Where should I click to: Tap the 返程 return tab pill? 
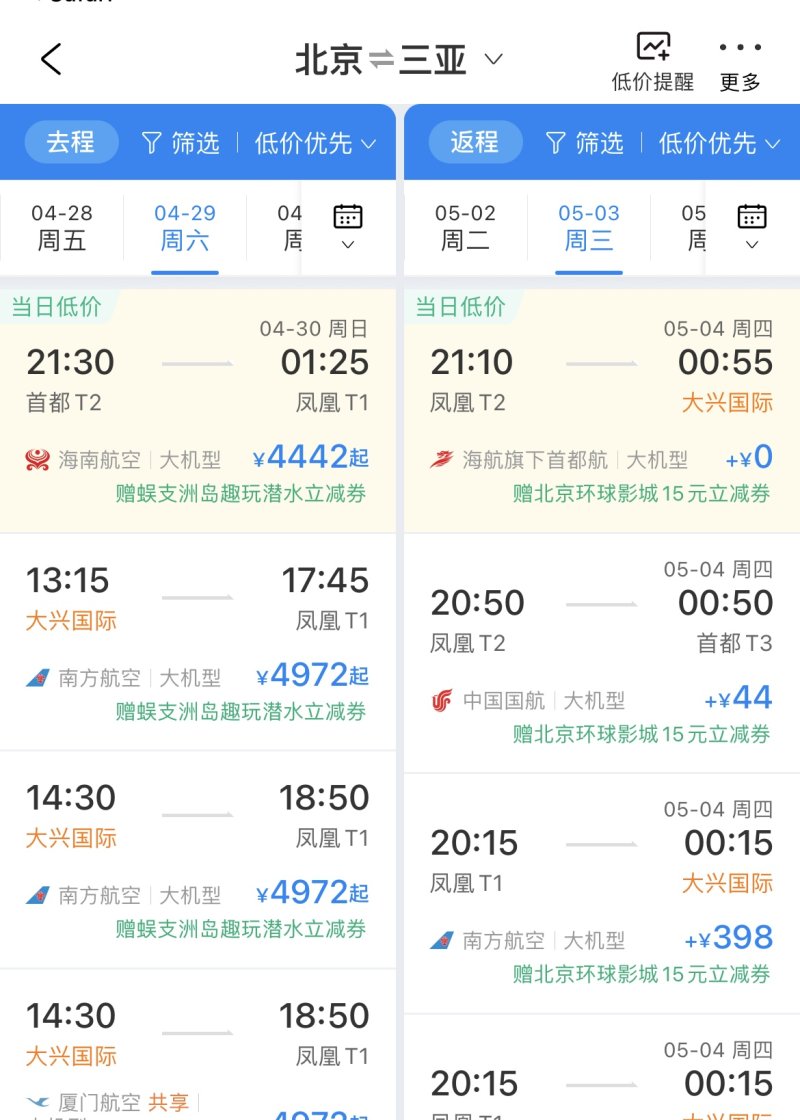(x=475, y=142)
